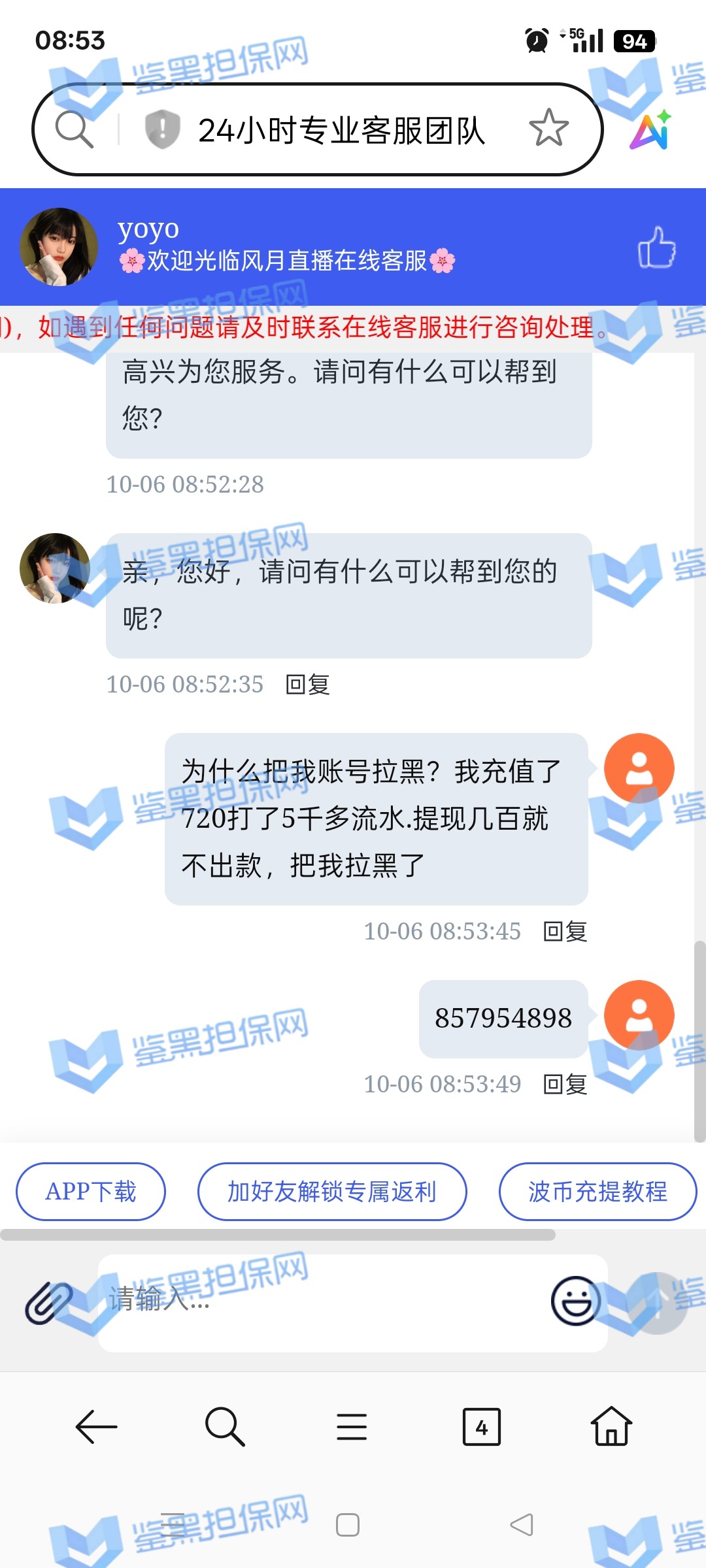Open 加好友解锁专属返利 quick reply

(332, 1192)
